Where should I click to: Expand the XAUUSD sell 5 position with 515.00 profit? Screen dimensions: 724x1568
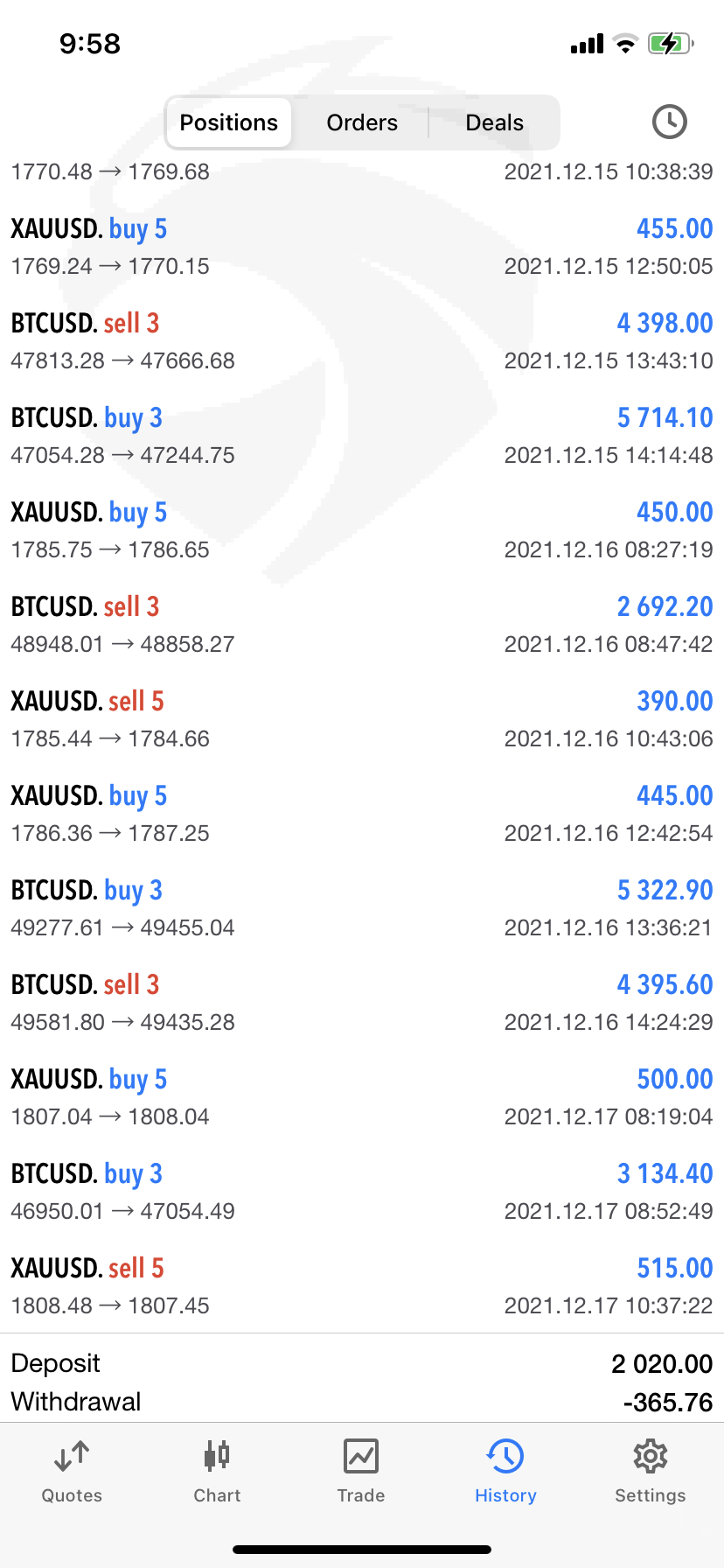point(362,1286)
